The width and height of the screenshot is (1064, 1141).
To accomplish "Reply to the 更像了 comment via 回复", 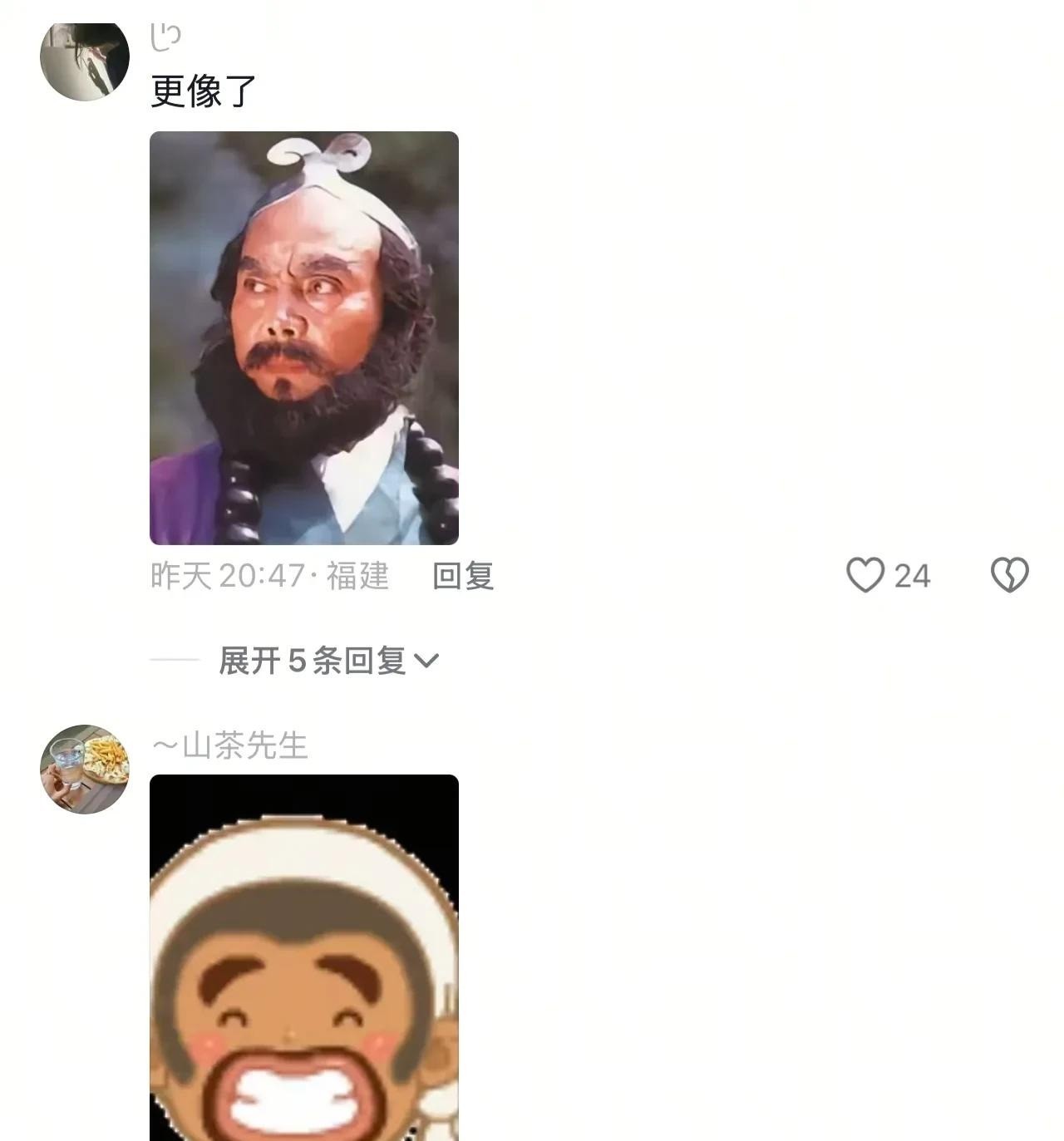I will 463,575.
